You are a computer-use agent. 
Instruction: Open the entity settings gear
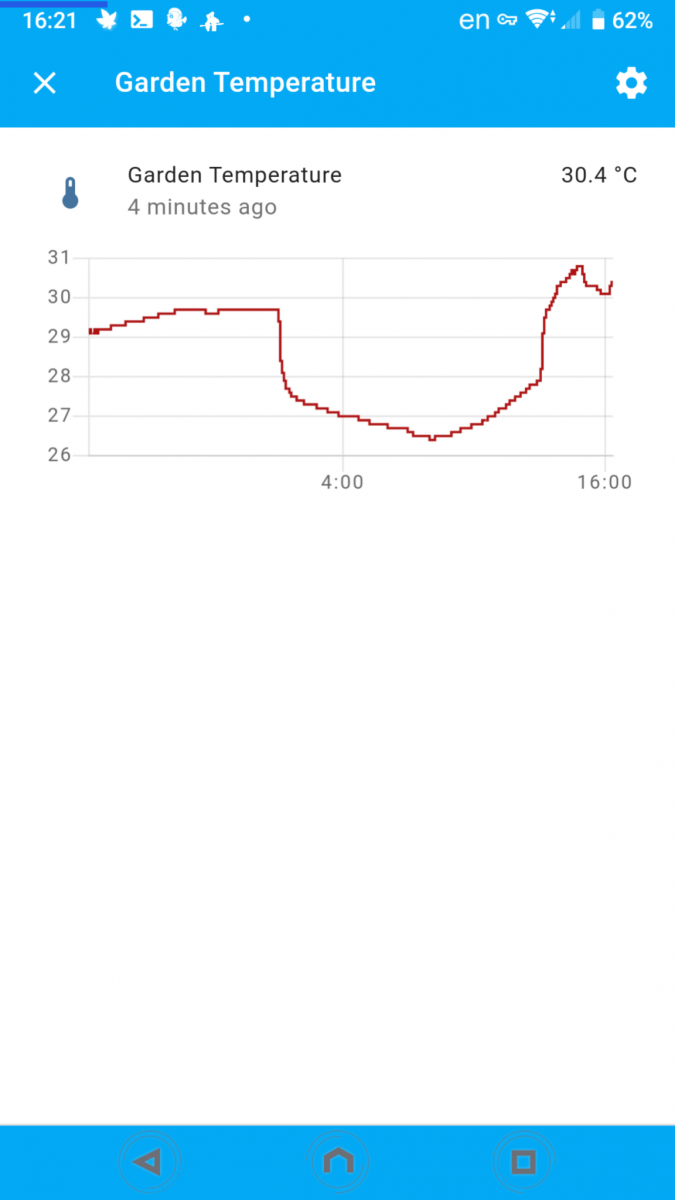pyautogui.click(x=631, y=83)
